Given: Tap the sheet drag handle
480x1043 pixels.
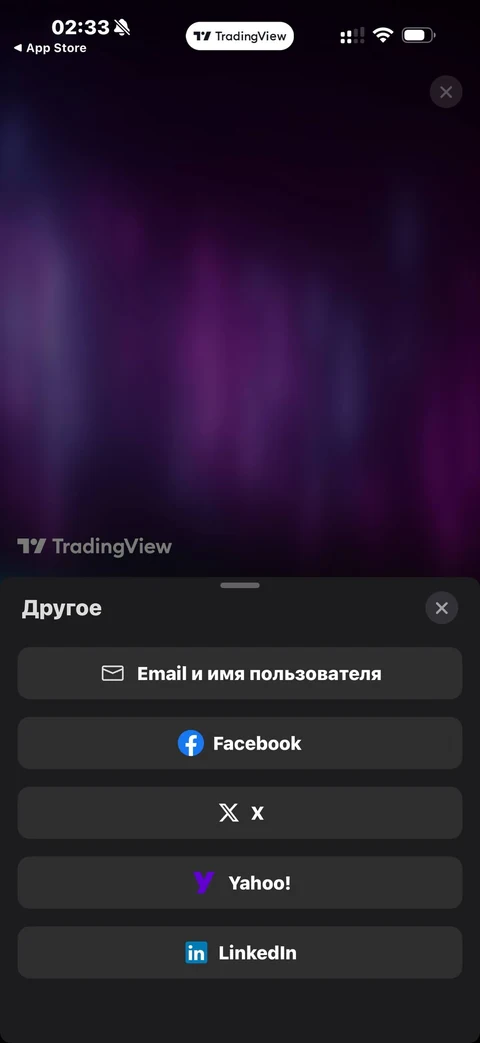Looking at the screenshot, I should [x=240, y=585].
